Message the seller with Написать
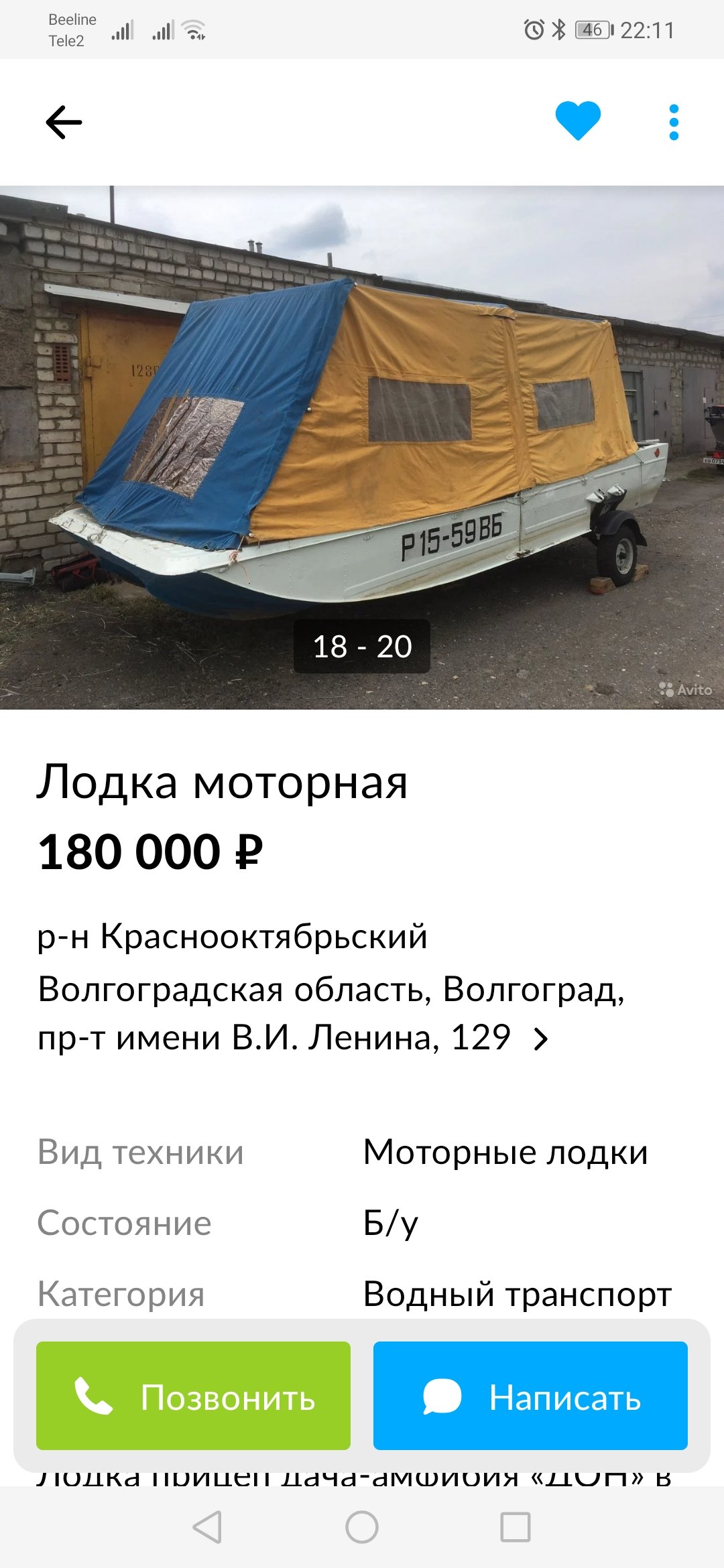The height and width of the screenshot is (1568, 724). [530, 1396]
